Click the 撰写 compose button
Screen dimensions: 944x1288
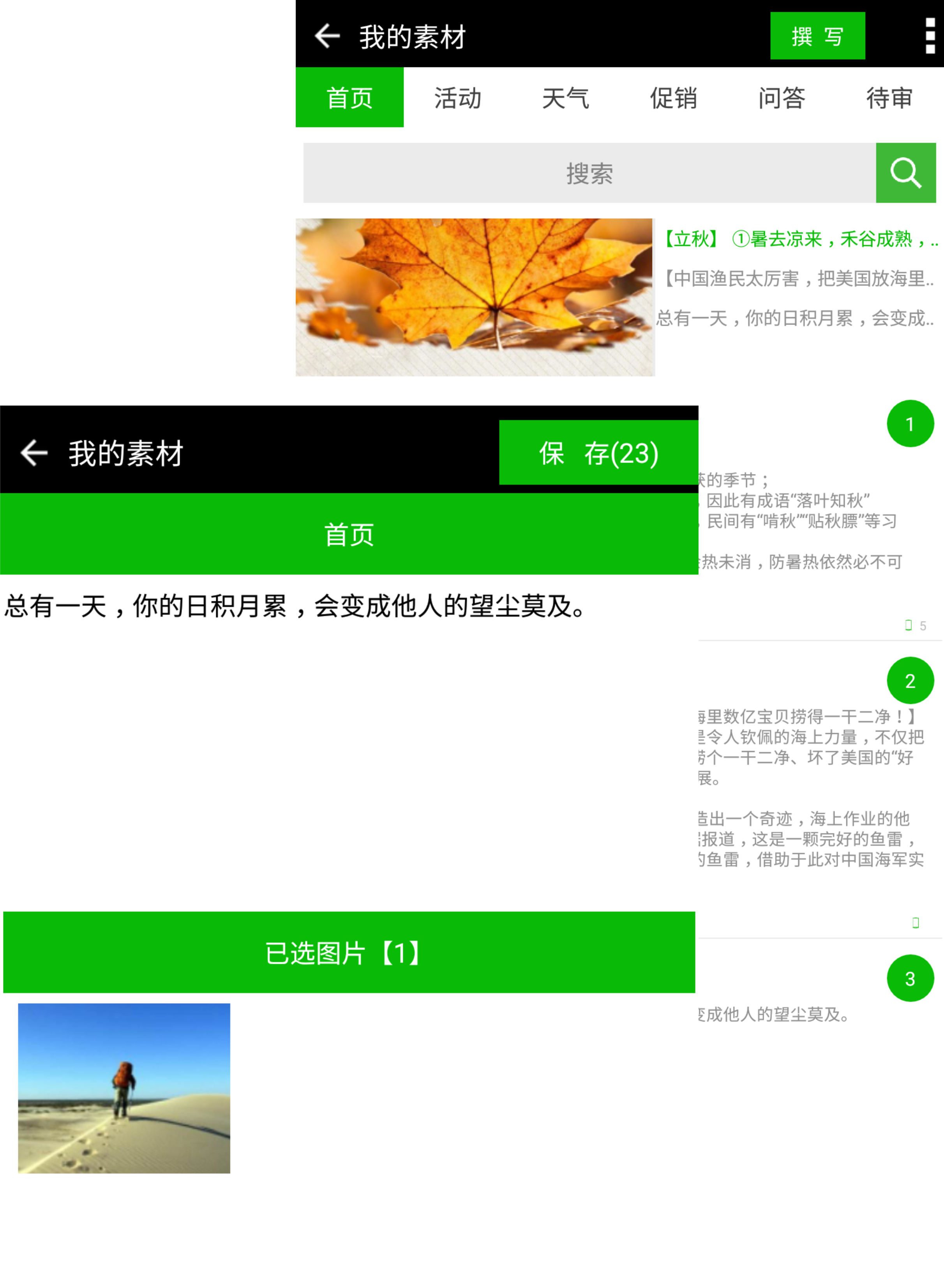[x=817, y=36]
